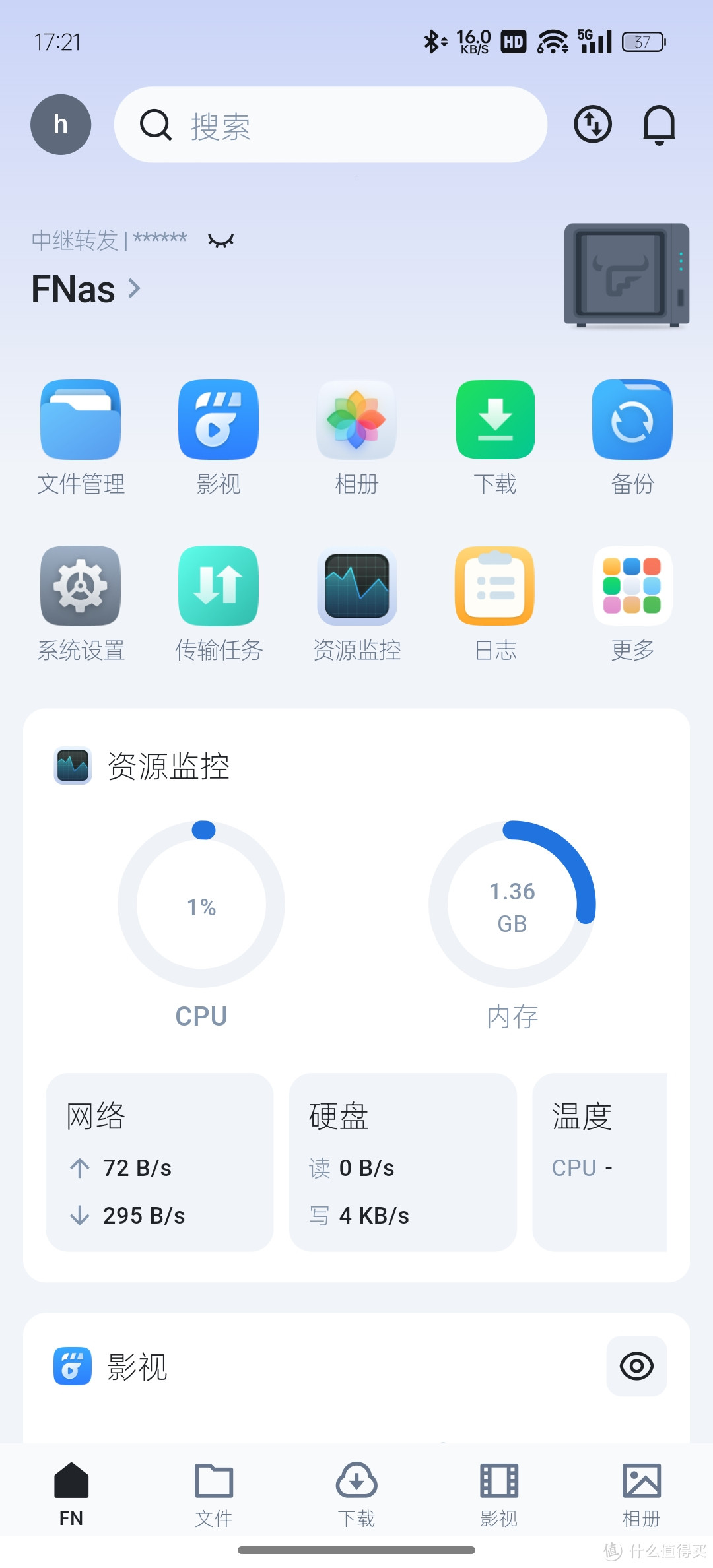Image resolution: width=713 pixels, height=1568 pixels.
Task: Open the transfer status icon near search
Action: 592,125
